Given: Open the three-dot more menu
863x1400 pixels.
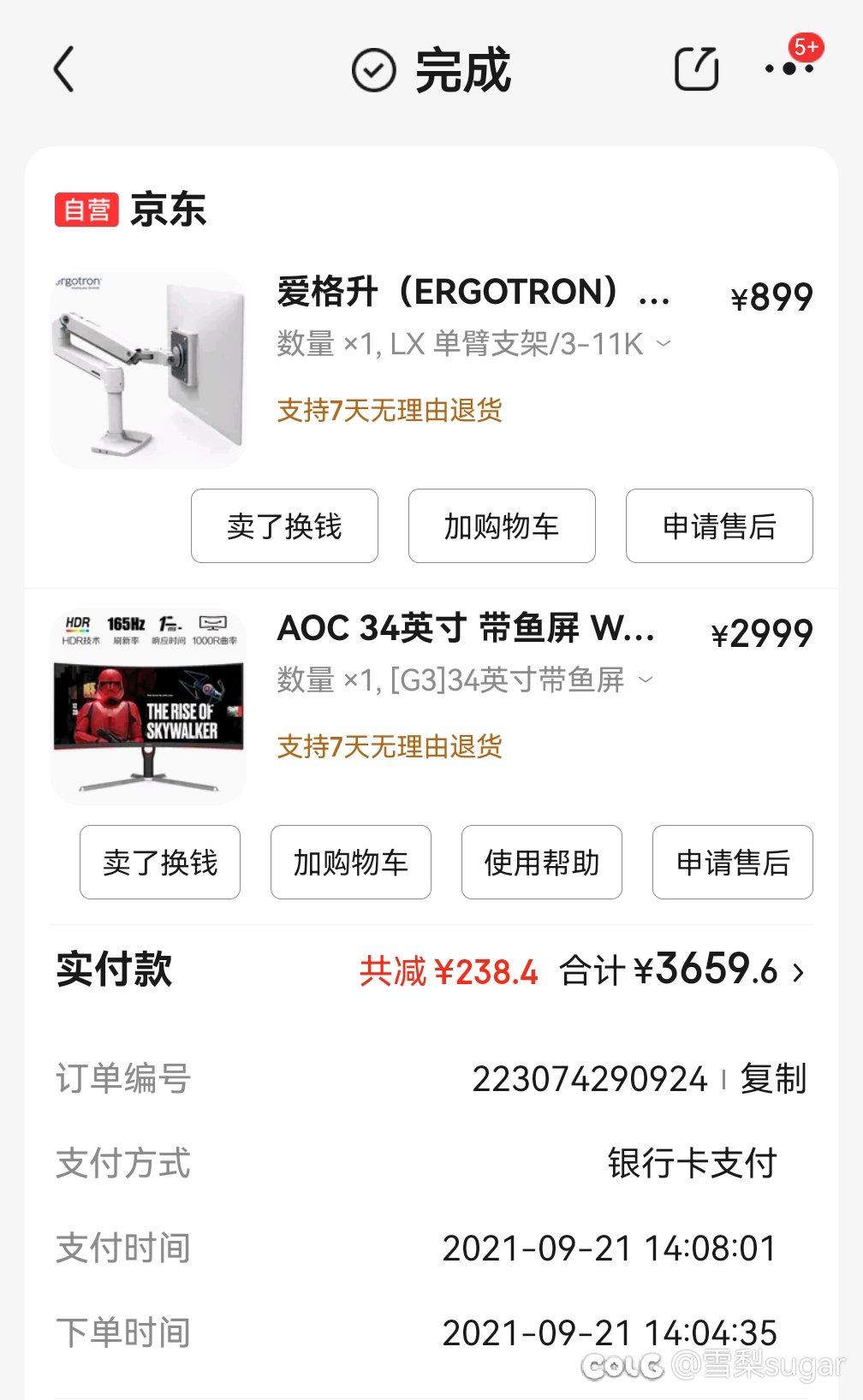Looking at the screenshot, I should 789,68.
